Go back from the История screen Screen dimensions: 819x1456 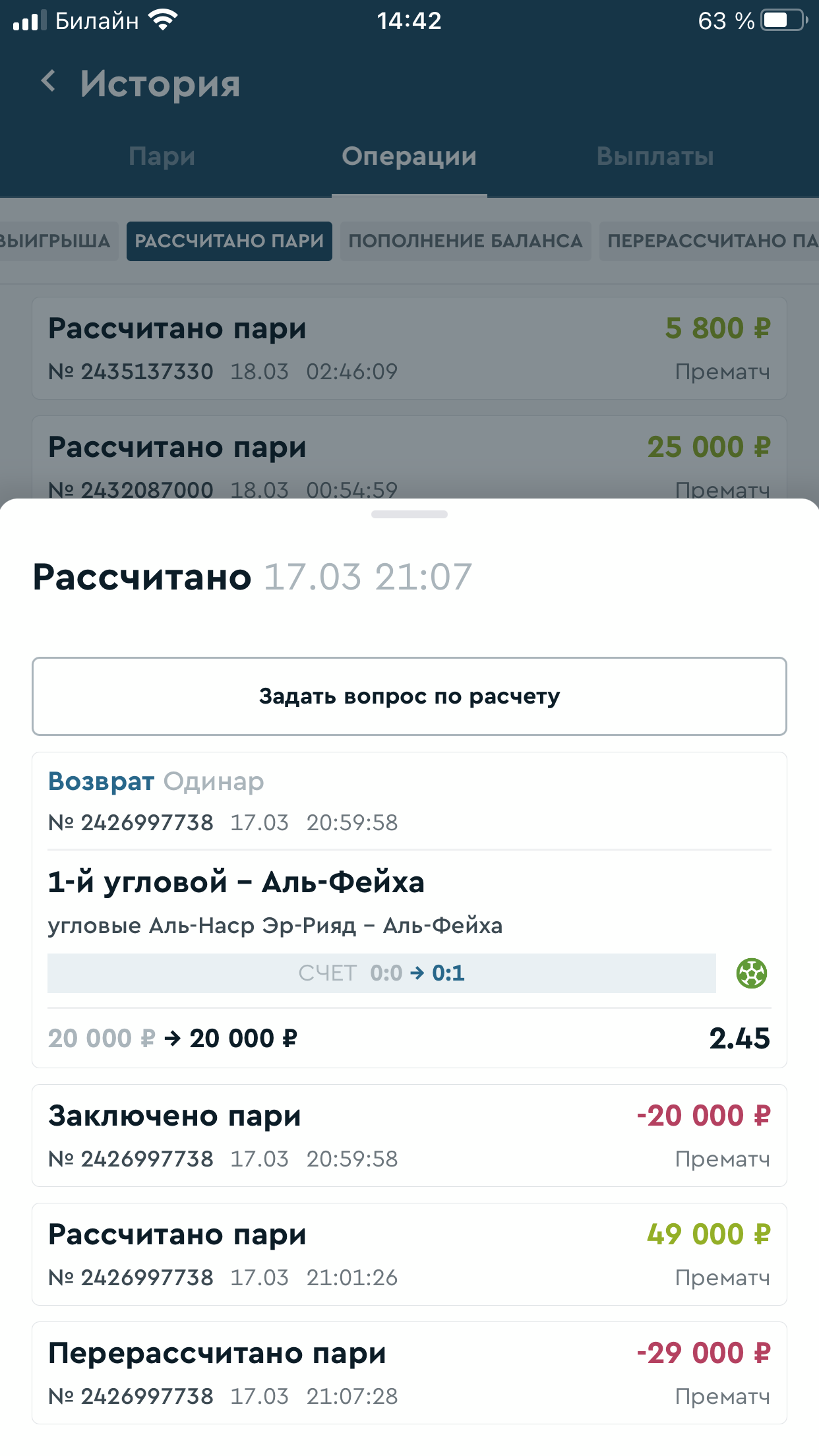click(x=48, y=82)
